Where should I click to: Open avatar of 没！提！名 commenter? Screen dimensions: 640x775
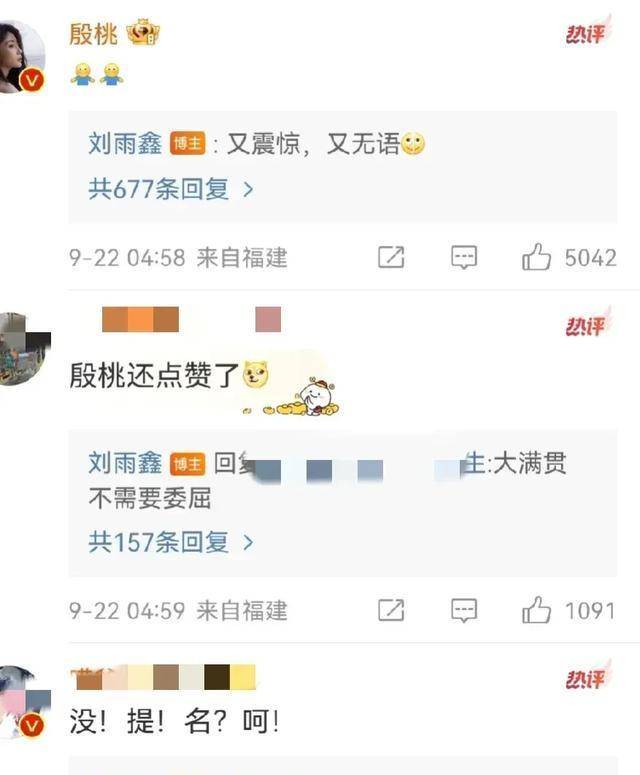[x=22, y=702]
